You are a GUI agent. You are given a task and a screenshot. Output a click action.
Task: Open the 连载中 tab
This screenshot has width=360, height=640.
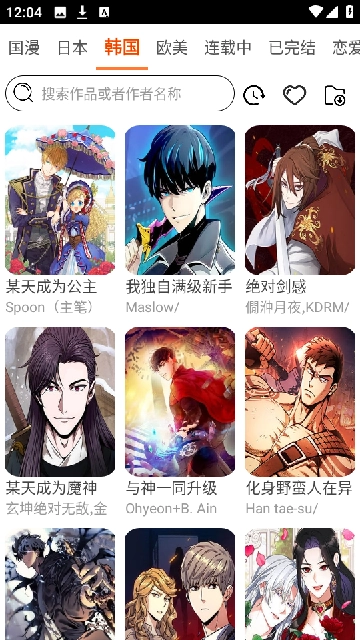[x=228, y=48]
